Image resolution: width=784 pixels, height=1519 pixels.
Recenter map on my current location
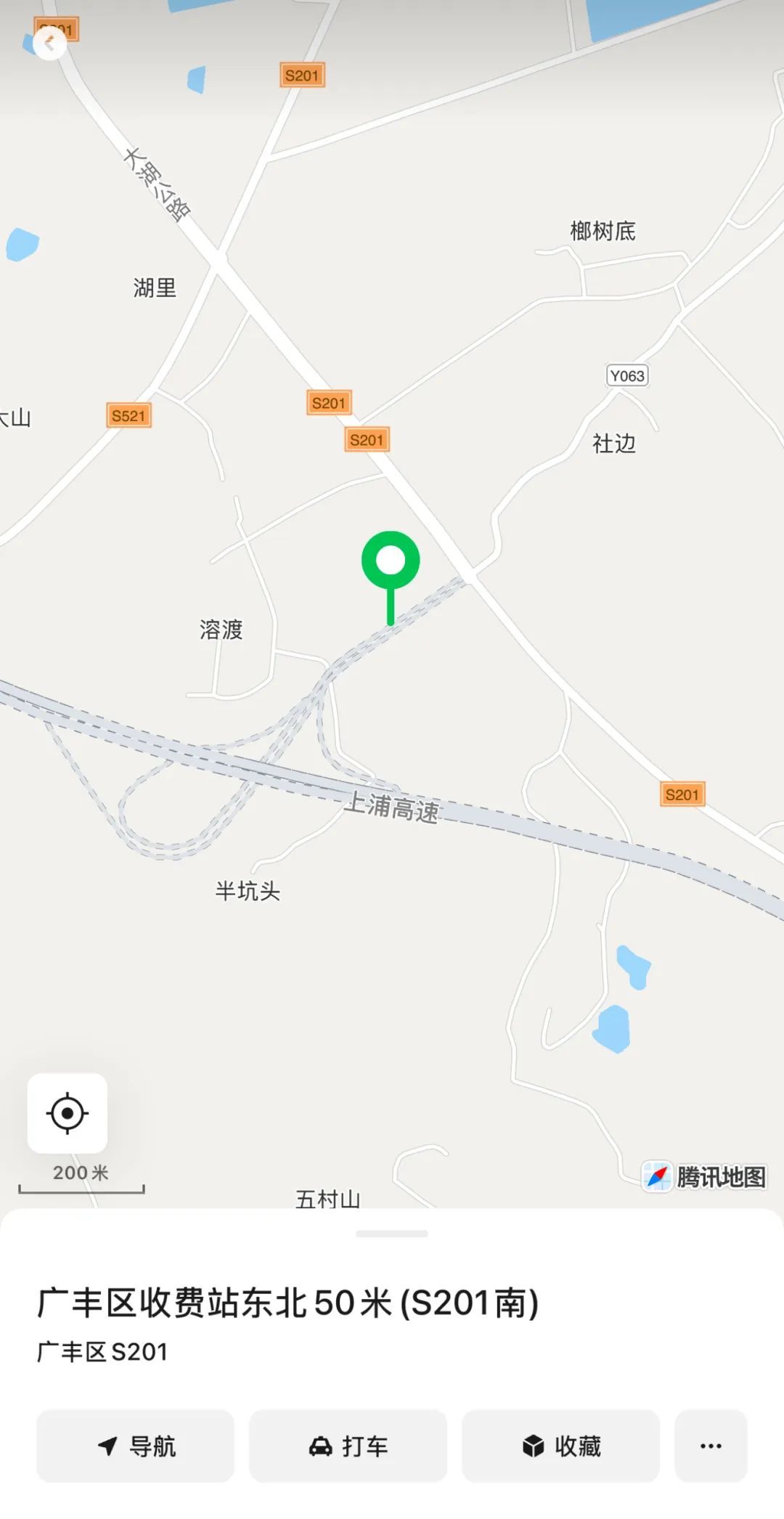68,1113
